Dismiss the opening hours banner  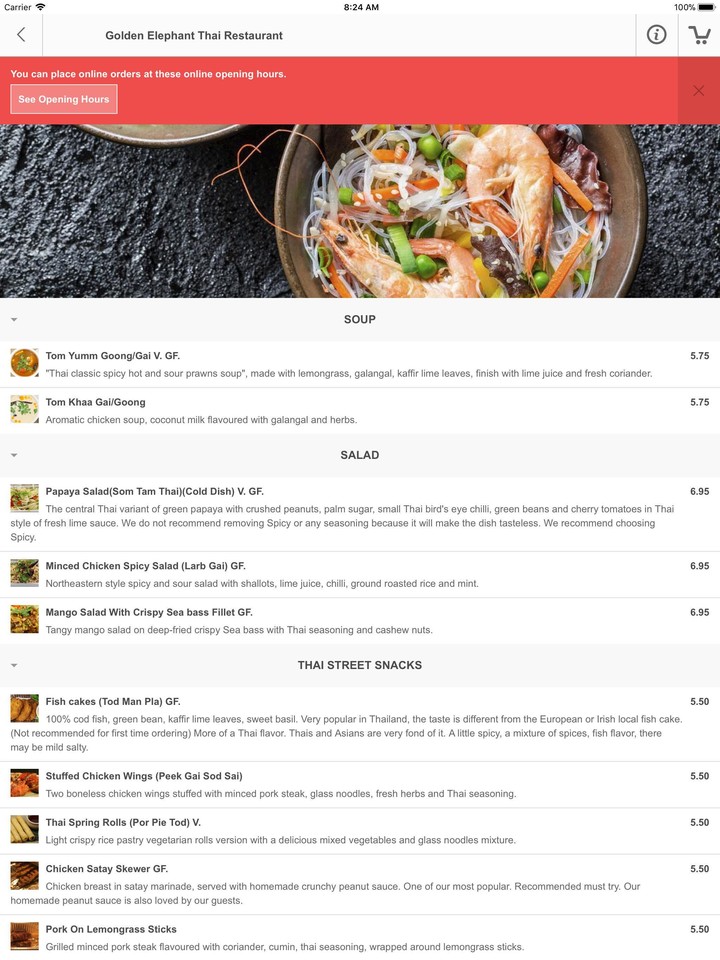(698, 91)
